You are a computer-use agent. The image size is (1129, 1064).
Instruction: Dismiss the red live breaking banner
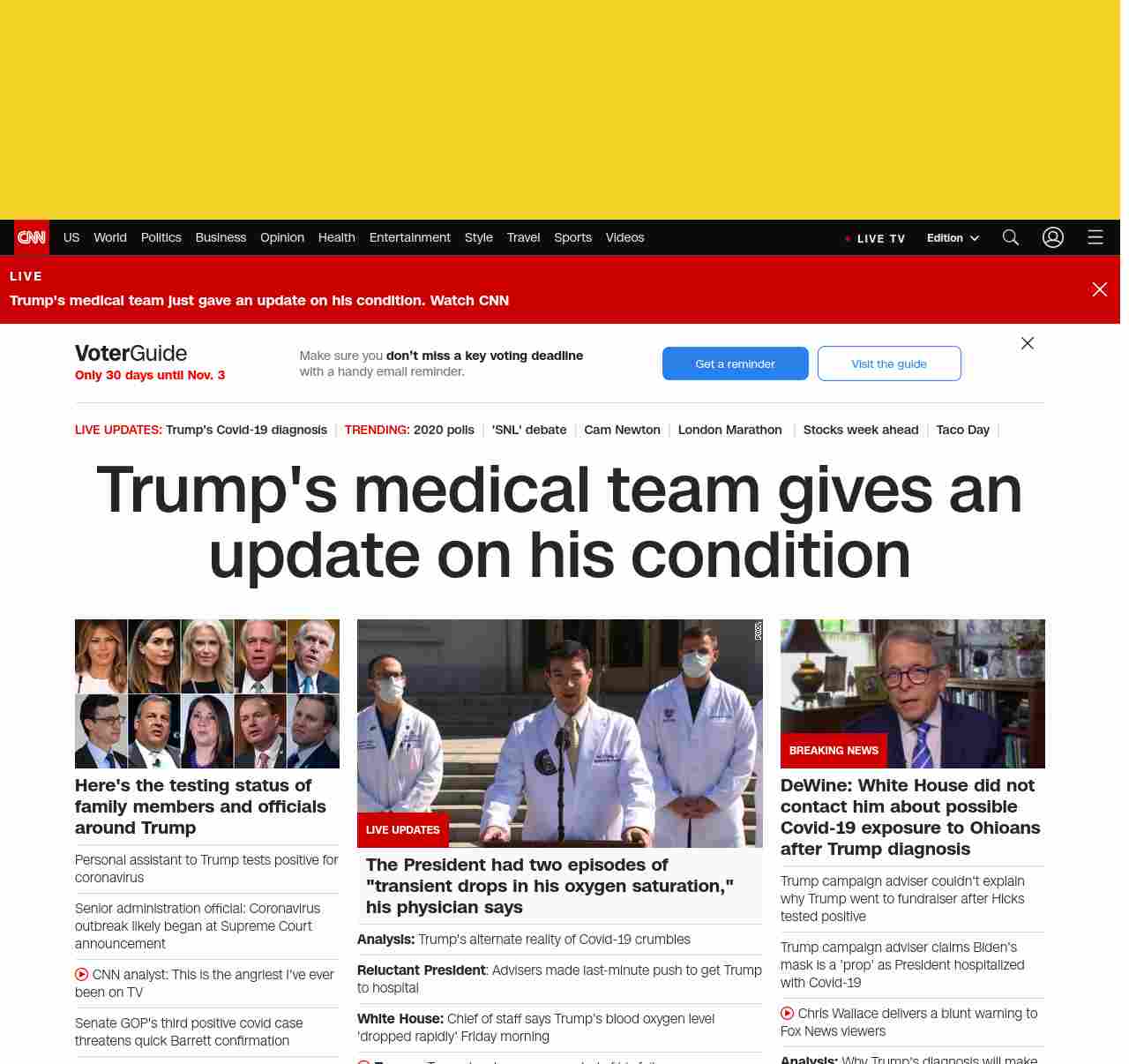(1099, 289)
